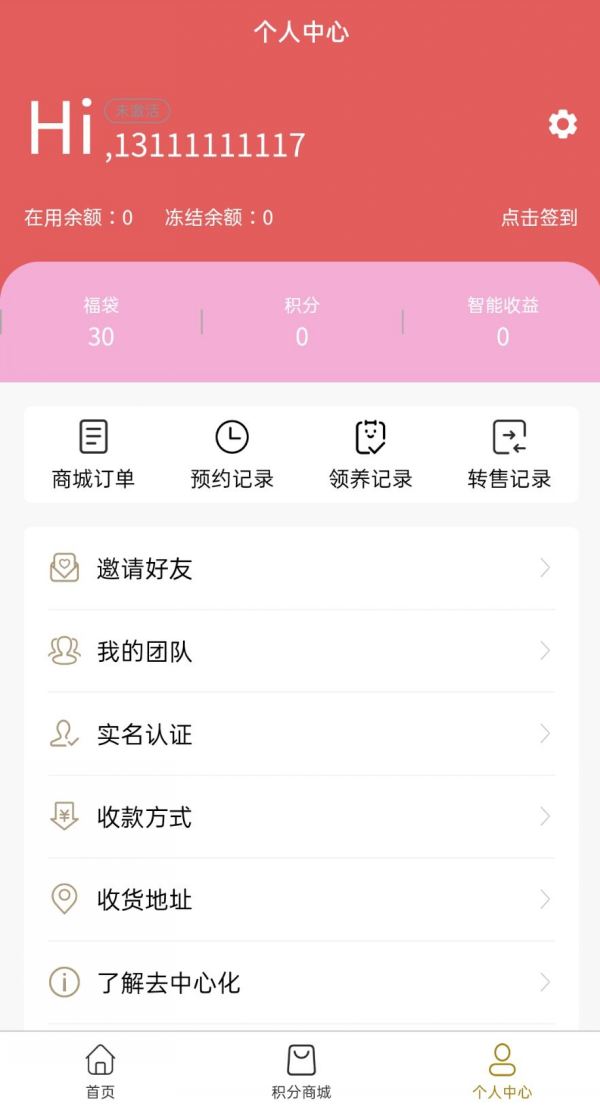Screen dimensions: 600x1109
Task: Open 智能收益 smart earnings
Action: [x=503, y=322]
